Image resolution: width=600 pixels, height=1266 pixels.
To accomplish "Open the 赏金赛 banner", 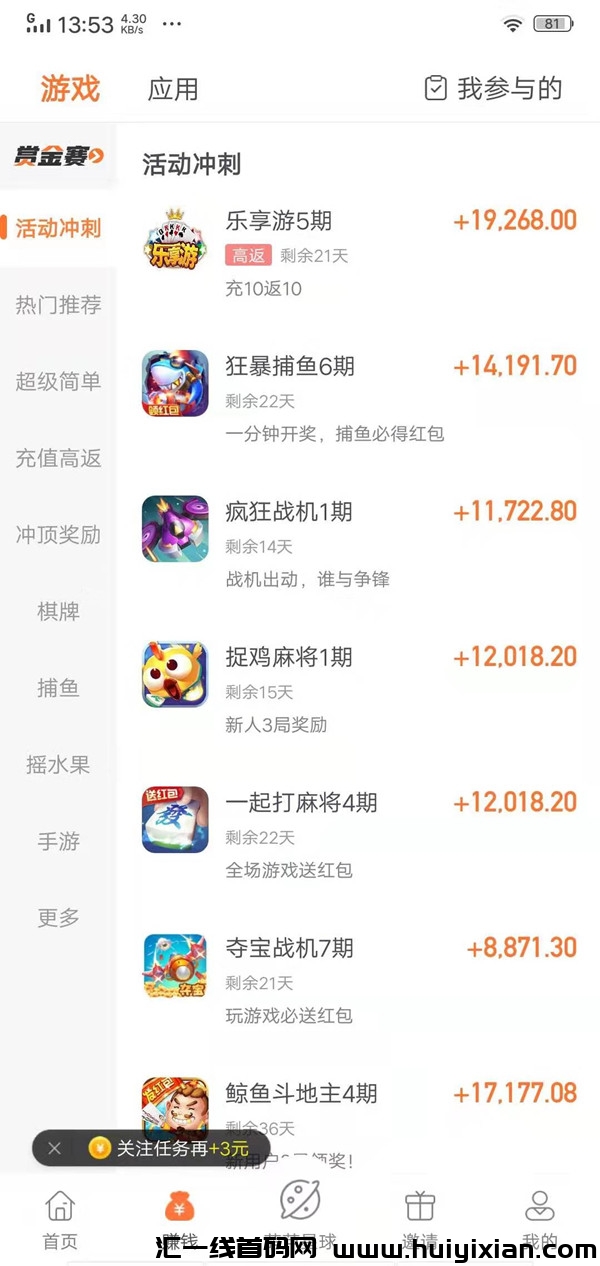I will pyautogui.click(x=58, y=155).
